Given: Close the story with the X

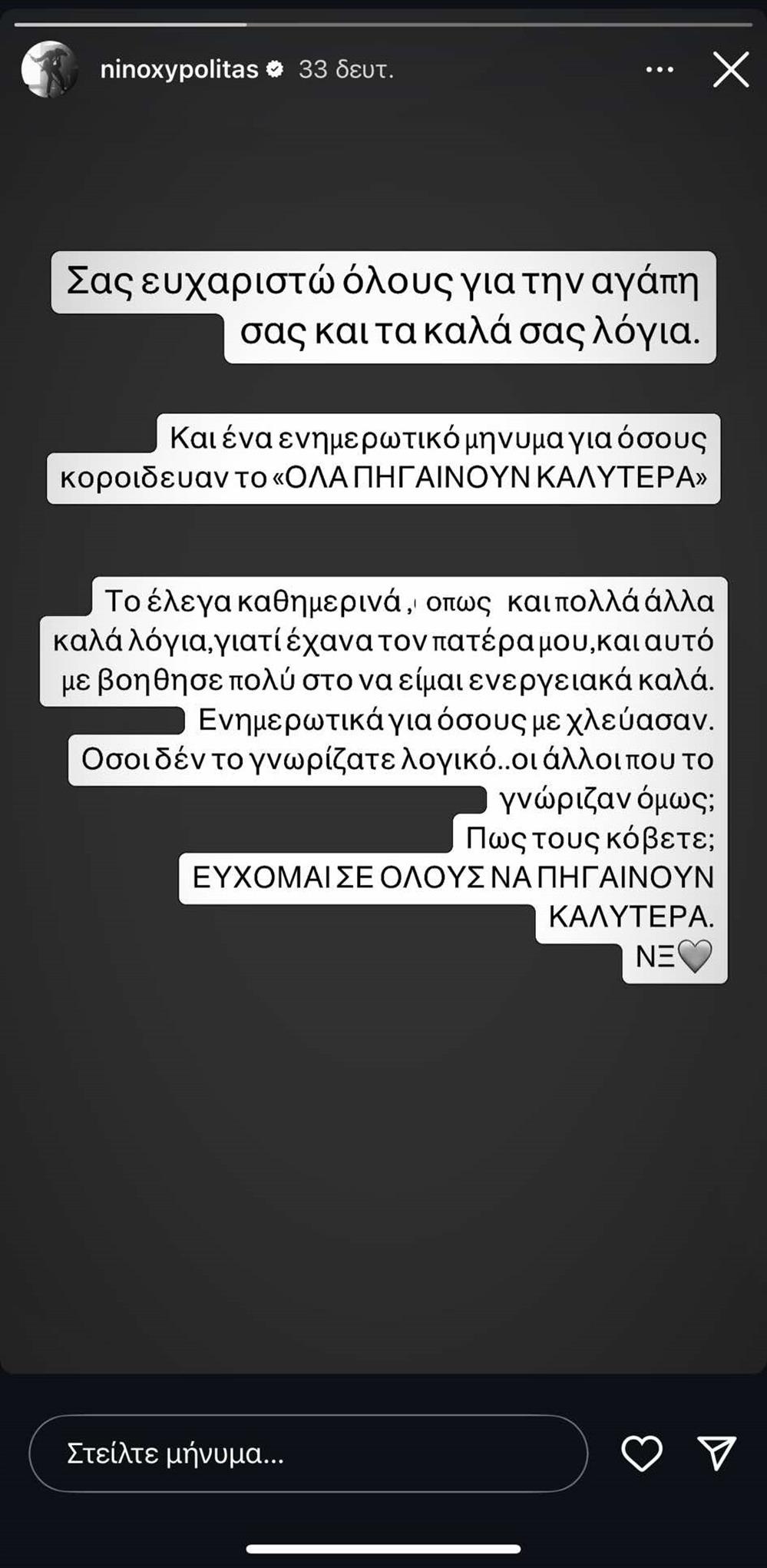Looking at the screenshot, I should 732,71.
